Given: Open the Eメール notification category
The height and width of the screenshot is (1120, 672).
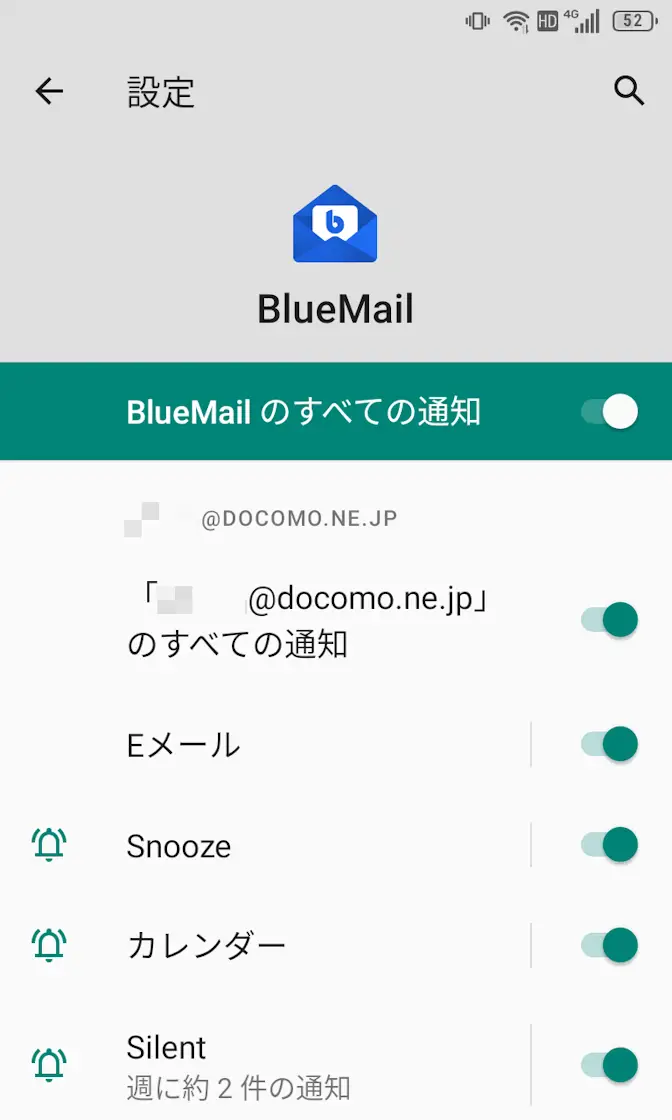Looking at the screenshot, I should tap(300, 745).
